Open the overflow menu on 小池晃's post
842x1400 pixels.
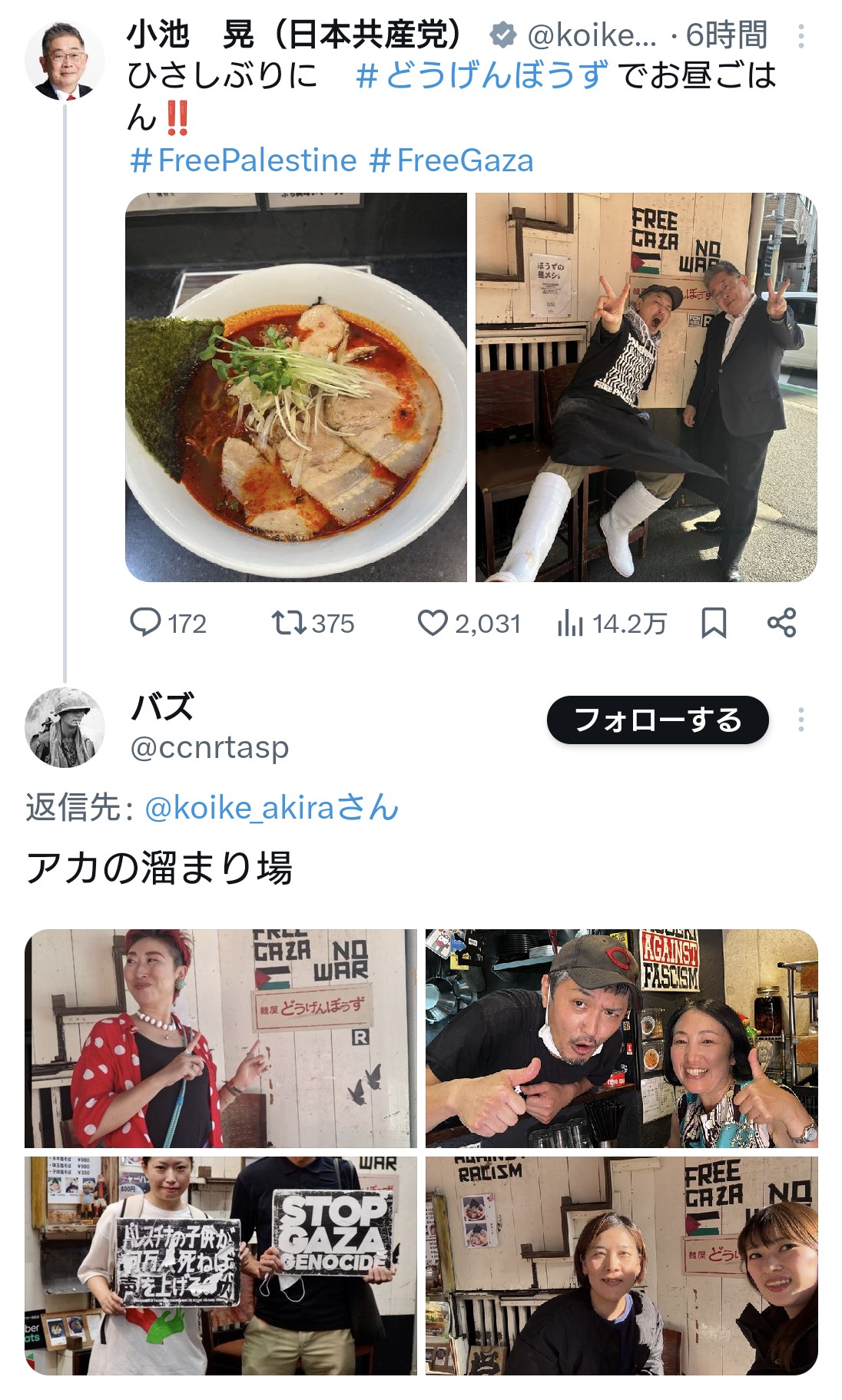801,36
